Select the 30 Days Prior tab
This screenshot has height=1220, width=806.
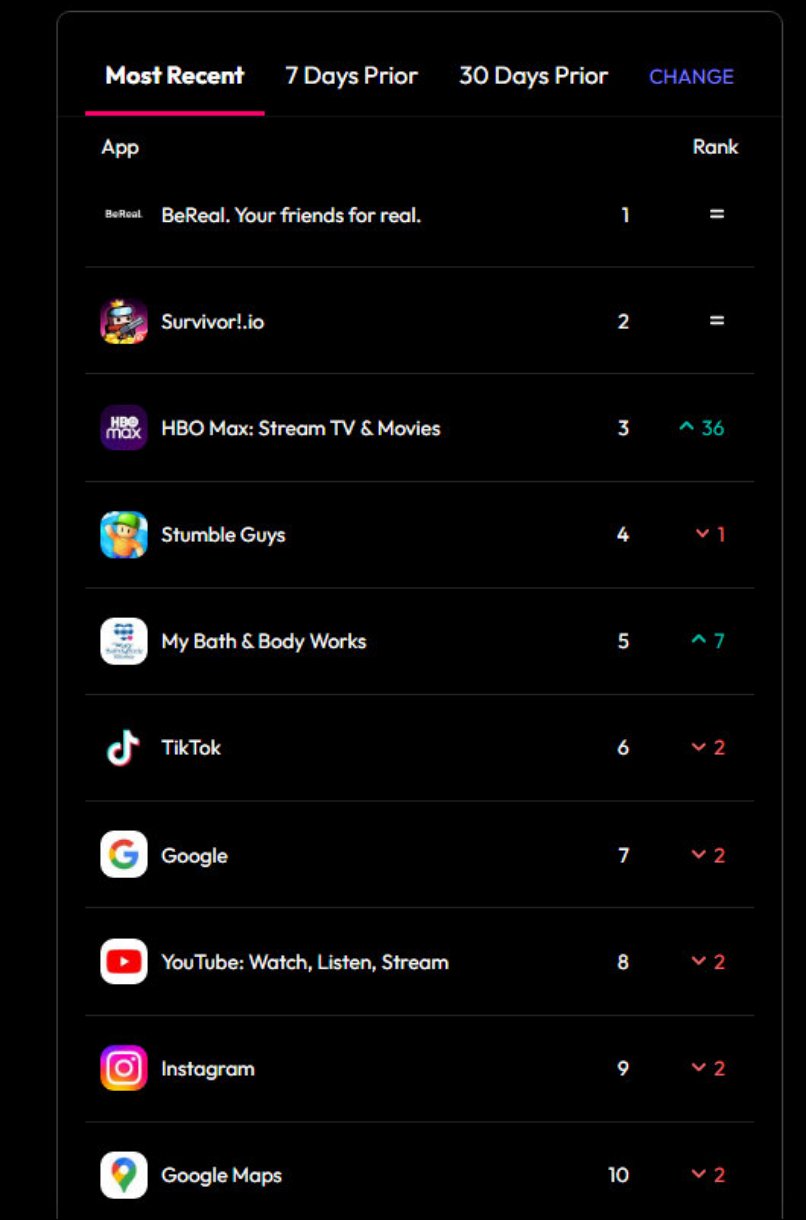[533, 76]
